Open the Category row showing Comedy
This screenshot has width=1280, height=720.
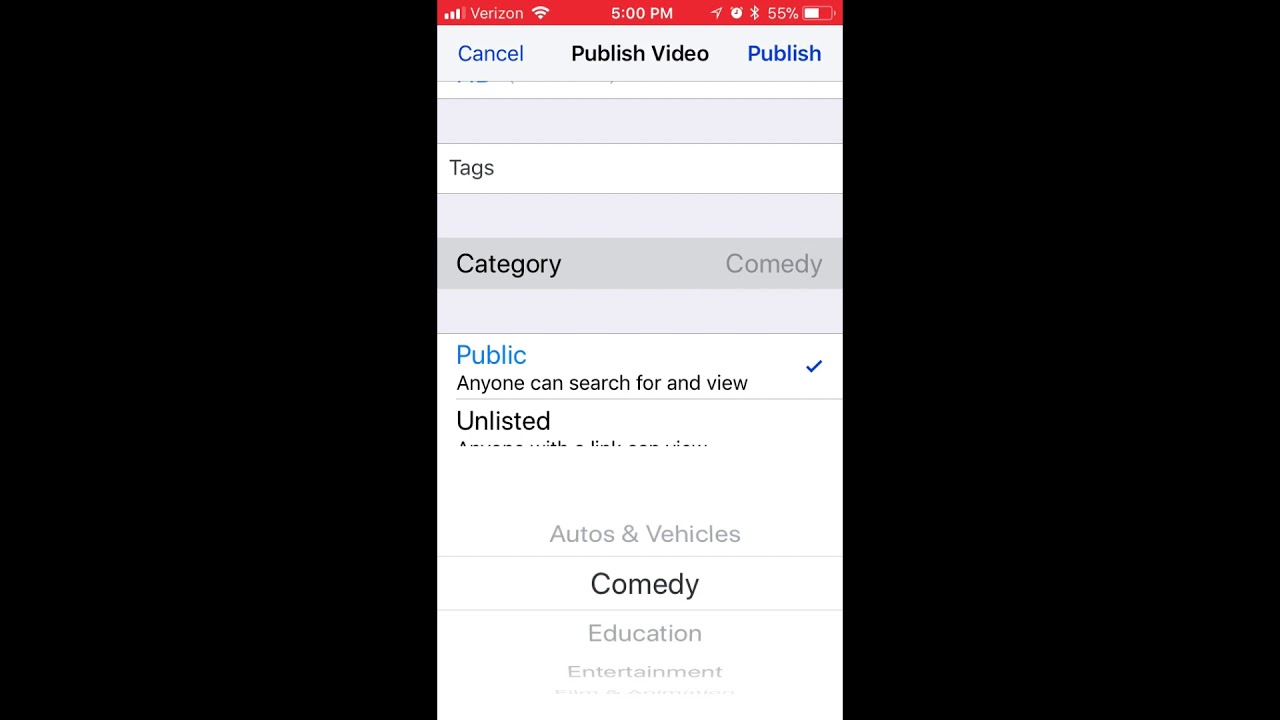pyautogui.click(x=640, y=264)
